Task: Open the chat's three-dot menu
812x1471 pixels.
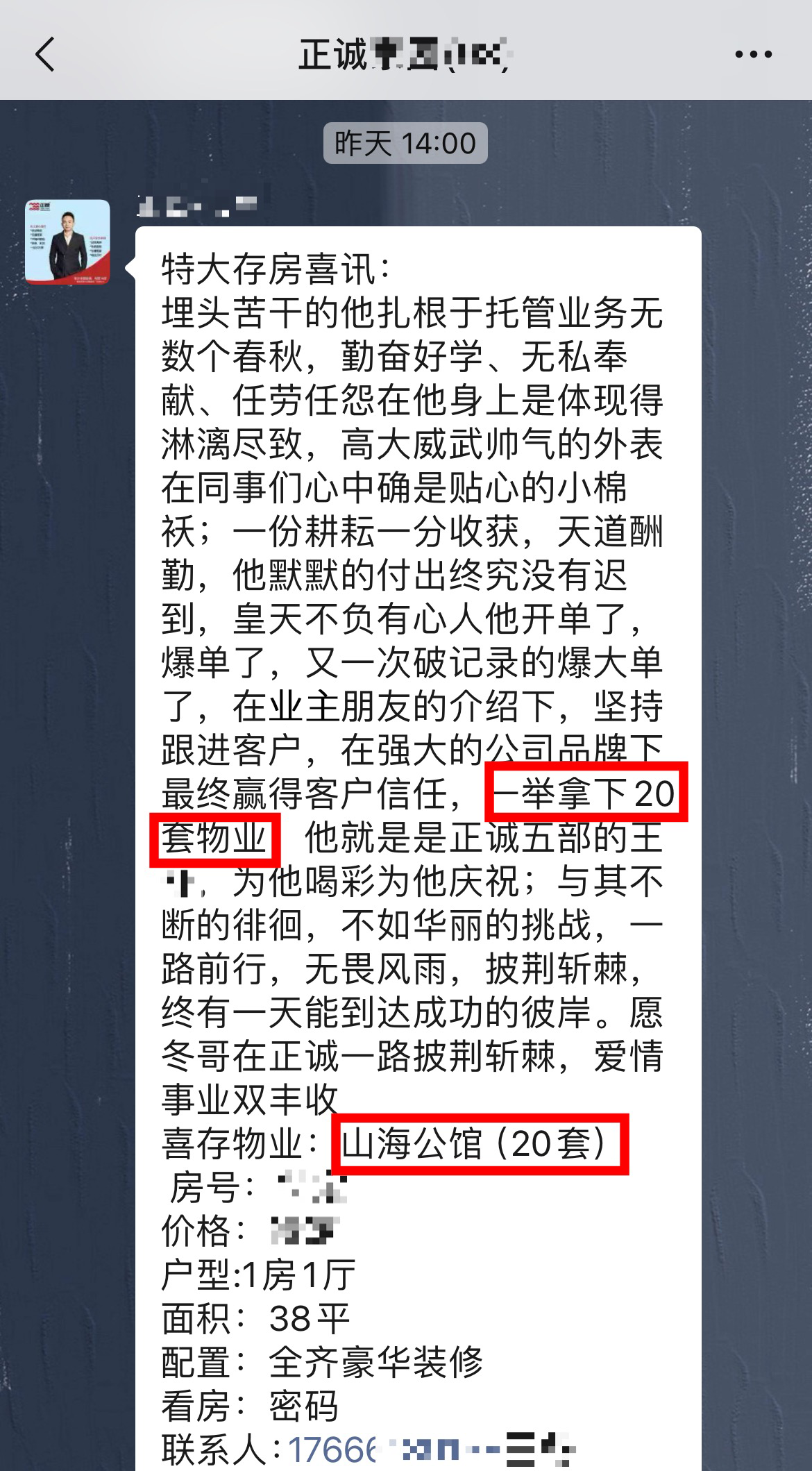Action: (x=753, y=54)
